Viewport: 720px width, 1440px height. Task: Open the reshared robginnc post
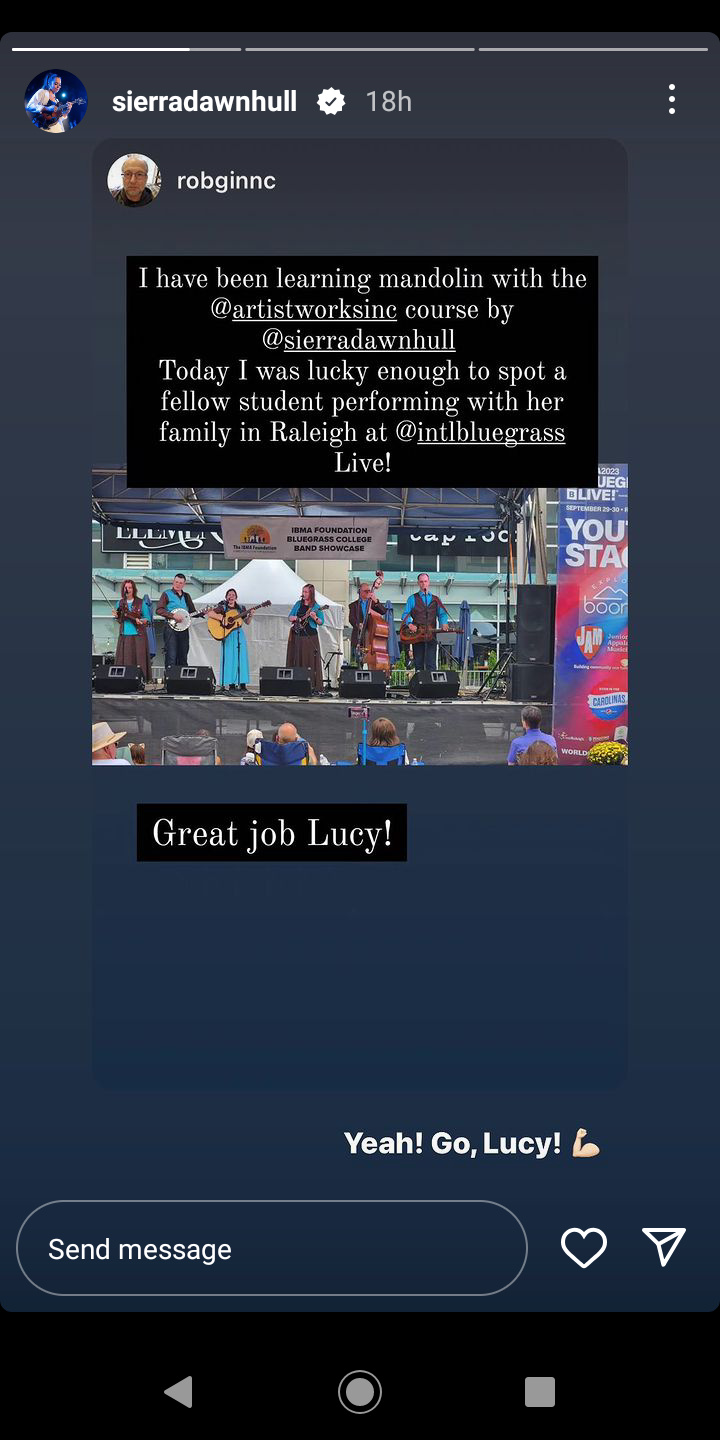click(360, 614)
